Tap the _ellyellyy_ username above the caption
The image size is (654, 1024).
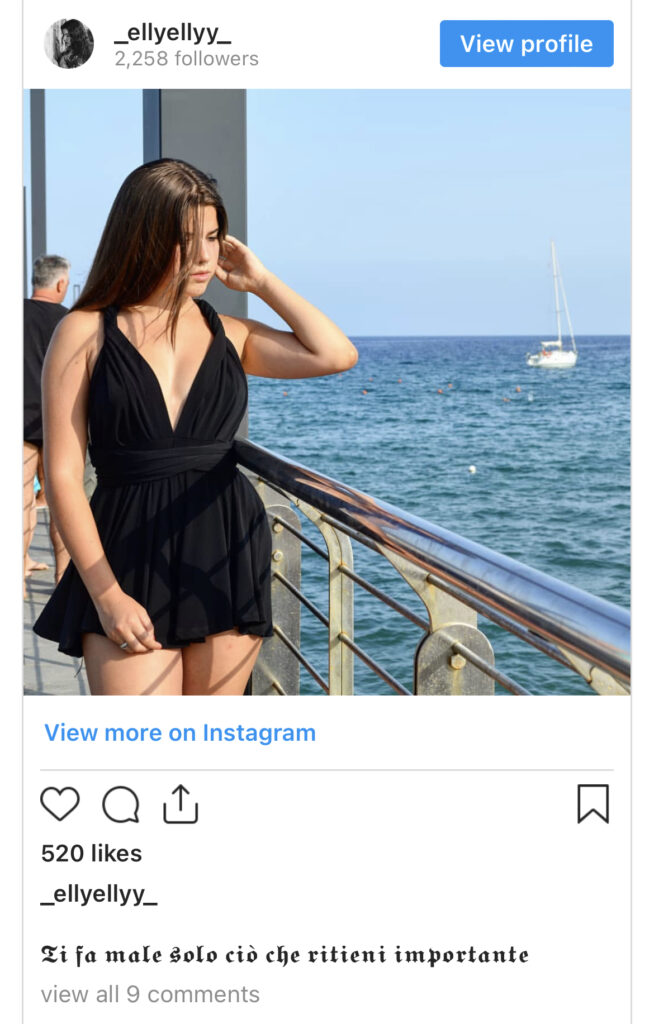pos(99,894)
